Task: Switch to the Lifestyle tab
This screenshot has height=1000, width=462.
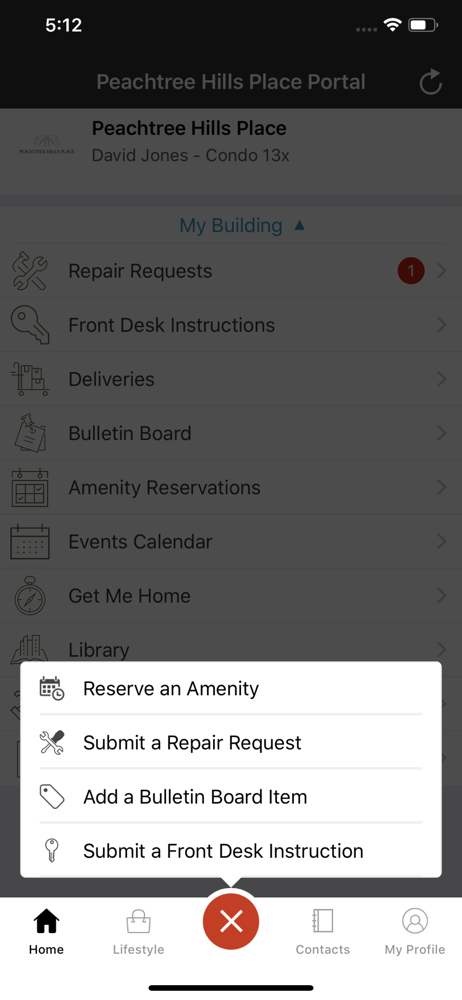Action: [138, 932]
